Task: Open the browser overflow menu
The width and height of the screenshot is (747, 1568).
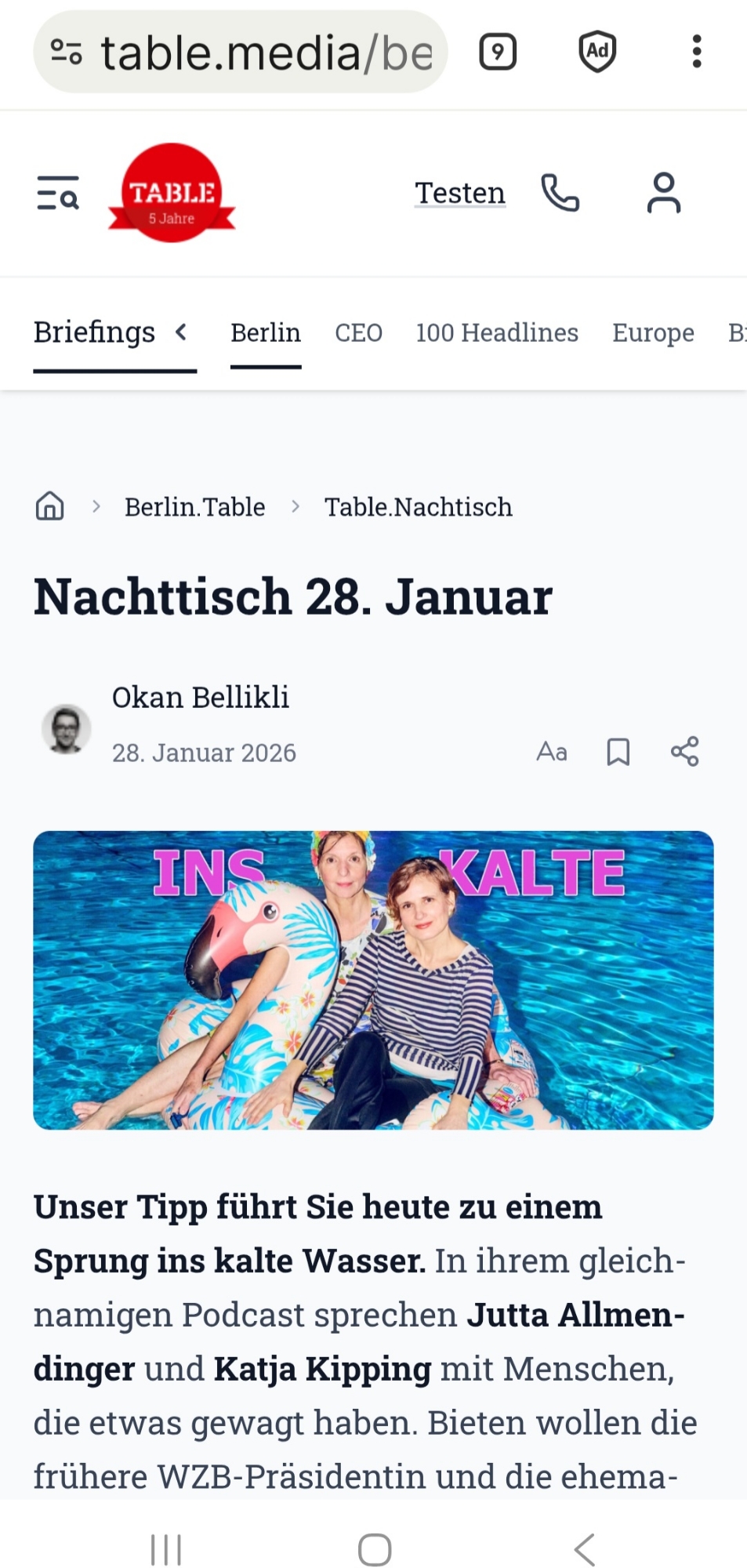Action: tap(696, 53)
